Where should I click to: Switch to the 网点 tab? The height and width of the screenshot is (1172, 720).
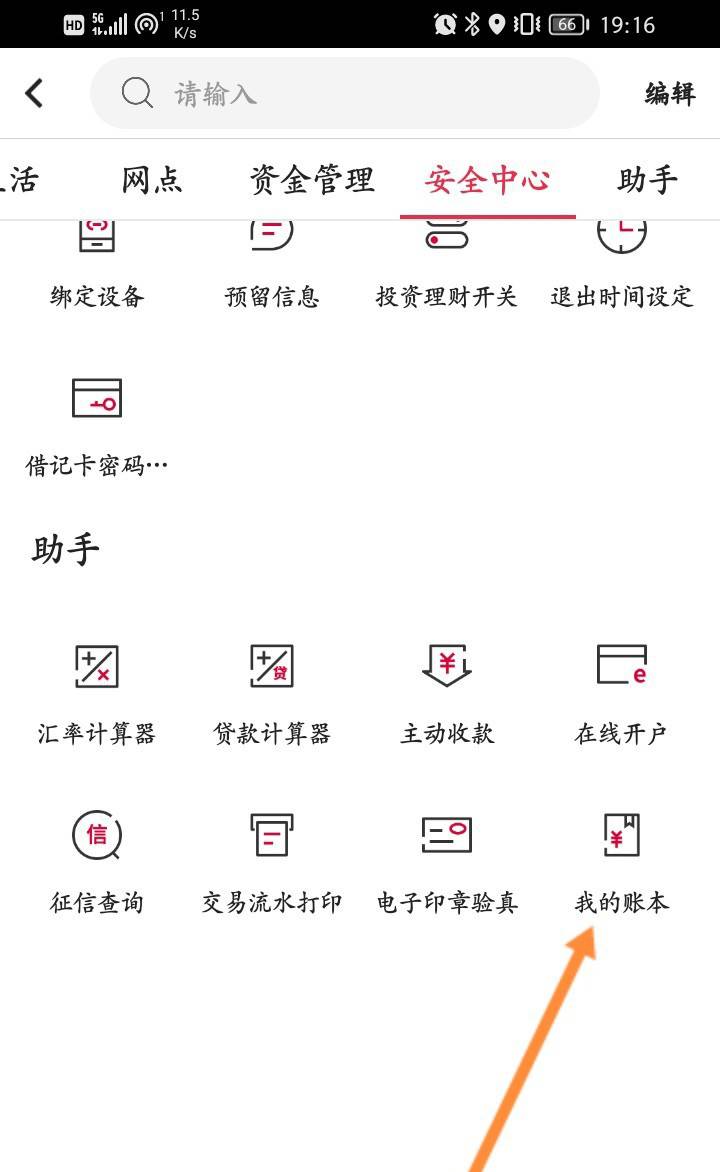point(152,180)
